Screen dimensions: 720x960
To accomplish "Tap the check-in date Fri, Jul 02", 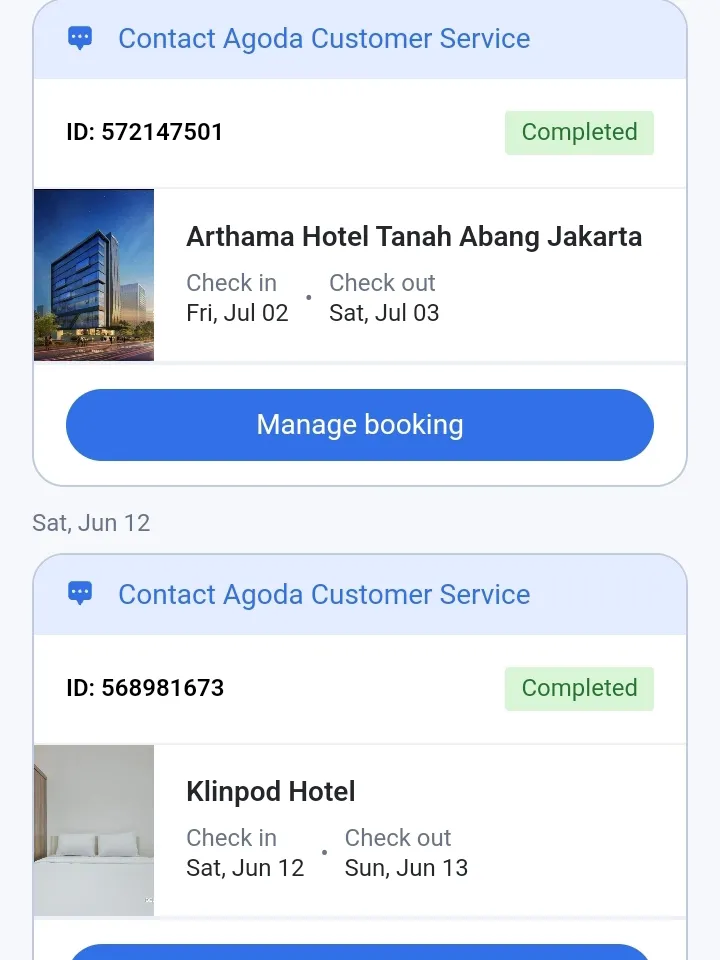I will coord(236,312).
